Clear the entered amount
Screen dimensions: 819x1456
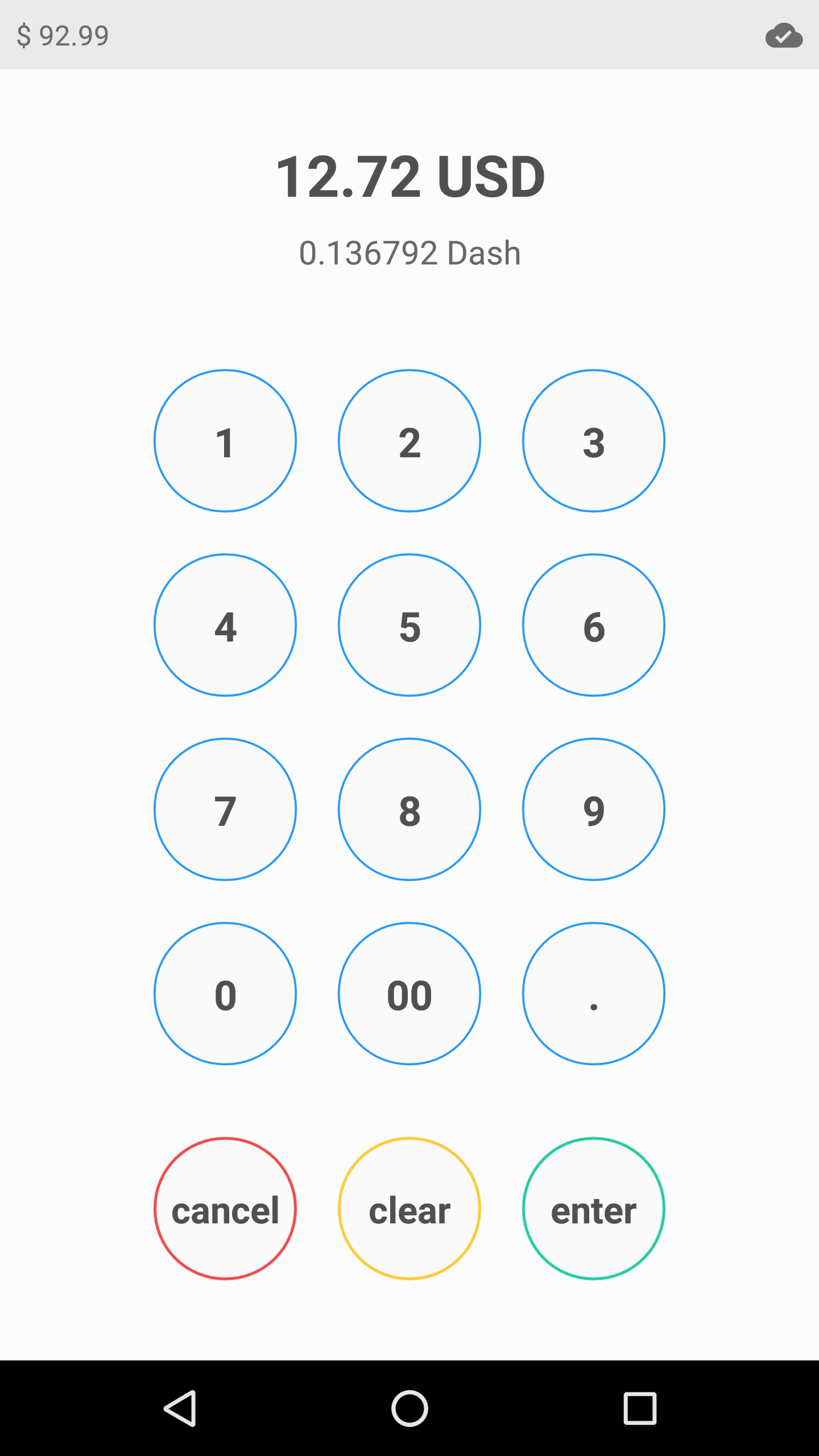coord(409,1209)
